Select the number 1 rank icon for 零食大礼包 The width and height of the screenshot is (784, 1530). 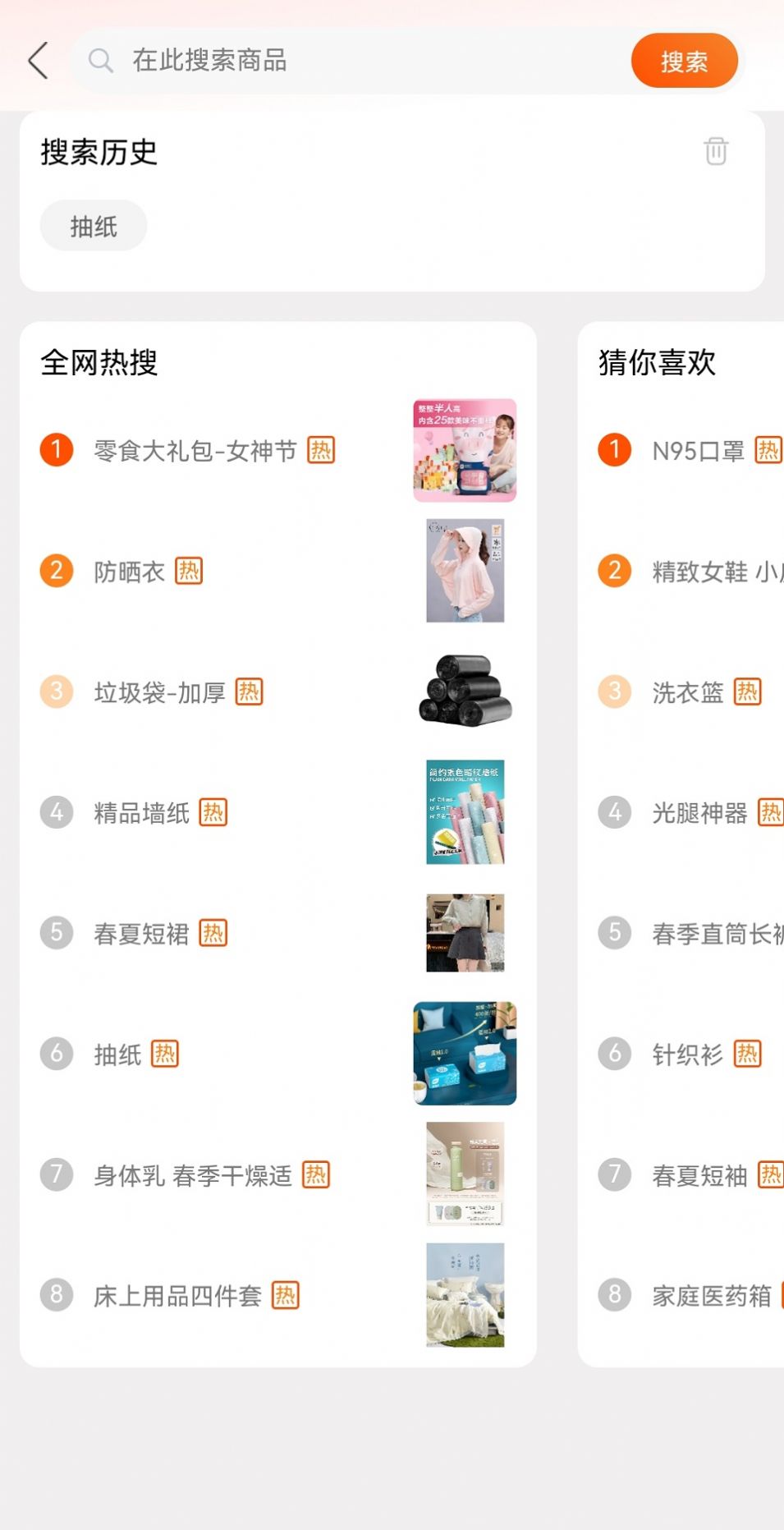pyautogui.click(x=55, y=450)
